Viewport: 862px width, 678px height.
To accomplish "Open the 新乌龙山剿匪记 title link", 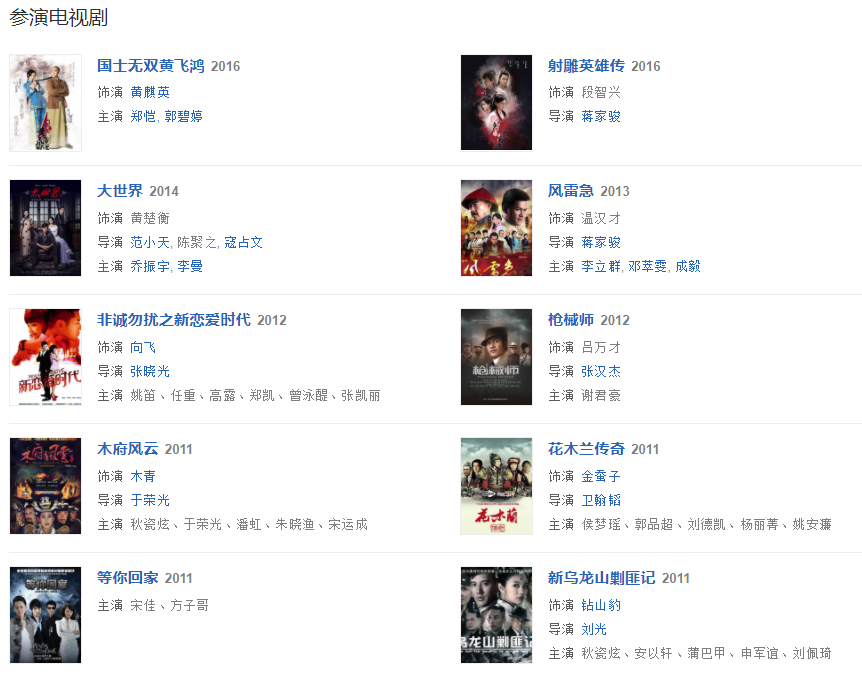I will pos(601,578).
